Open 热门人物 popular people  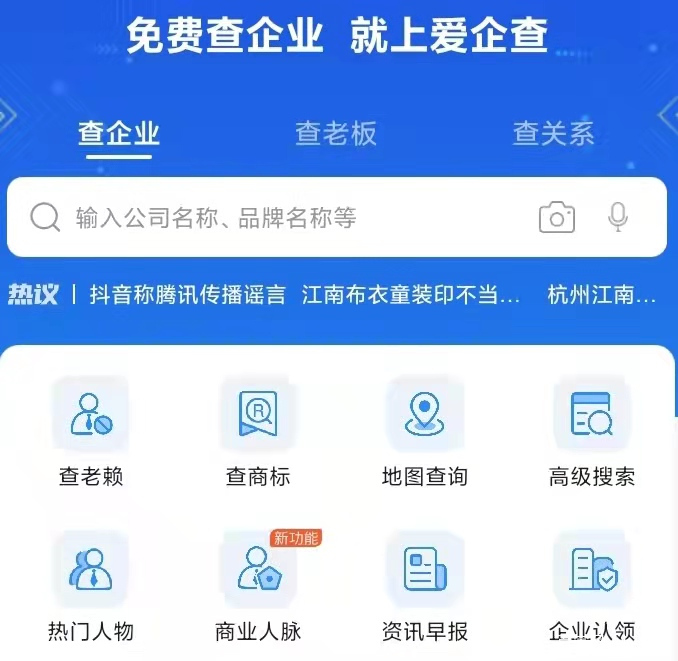[x=90, y=585]
